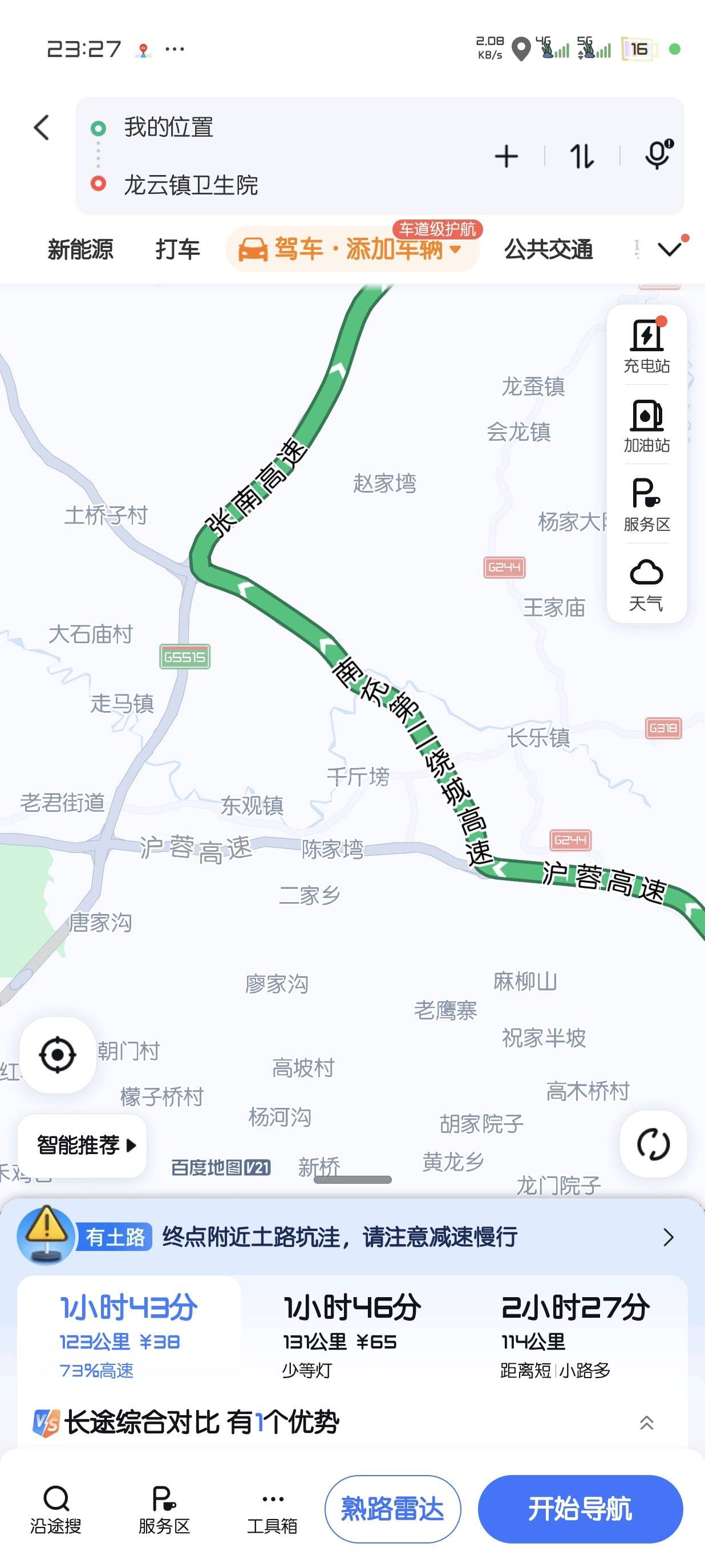Open 智能推荐 route preferences
705x1568 pixels.
[84, 1145]
